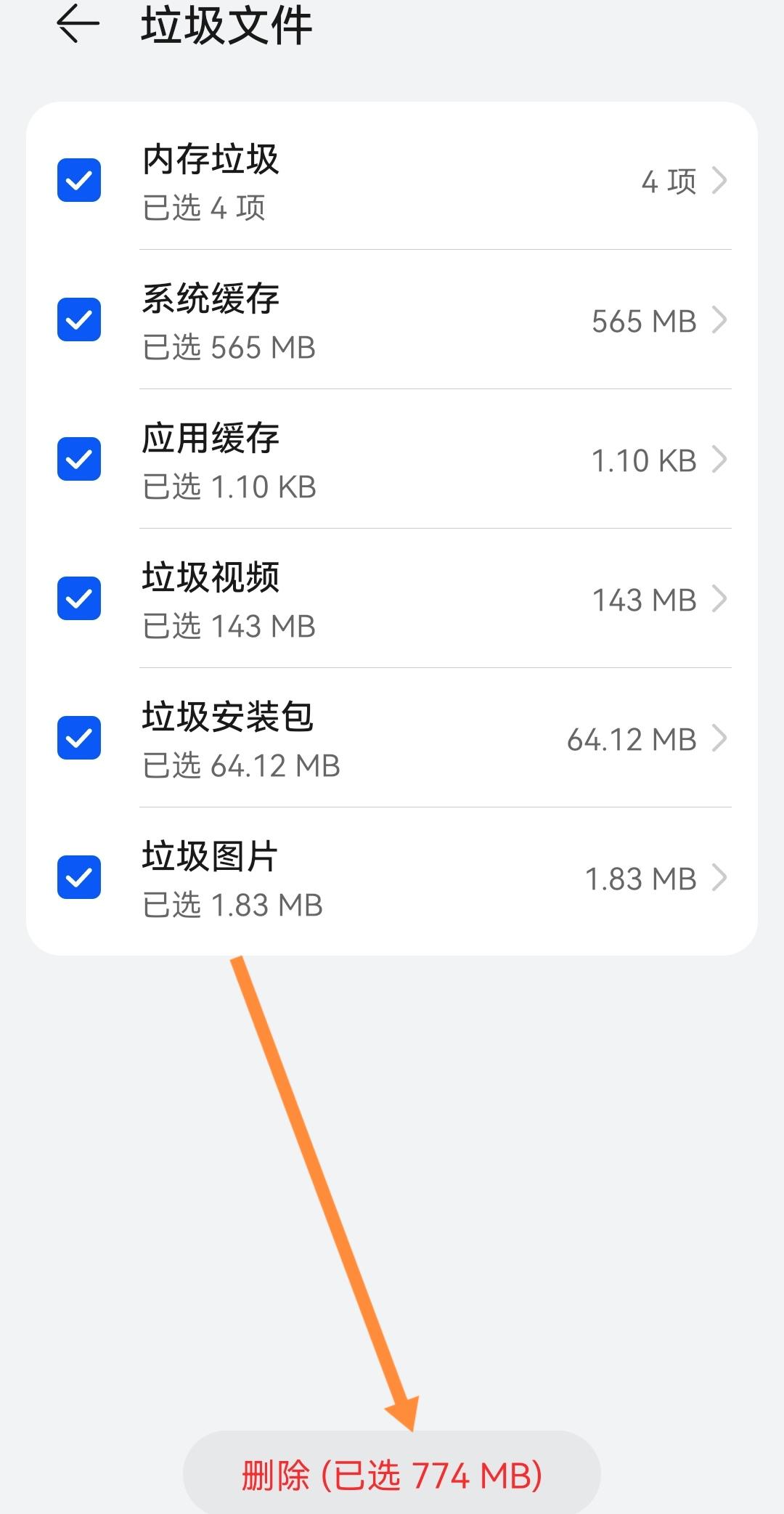784x1514 pixels.
Task: Toggle the 垃圾视频 checkbox
Action: pos(79,598)
